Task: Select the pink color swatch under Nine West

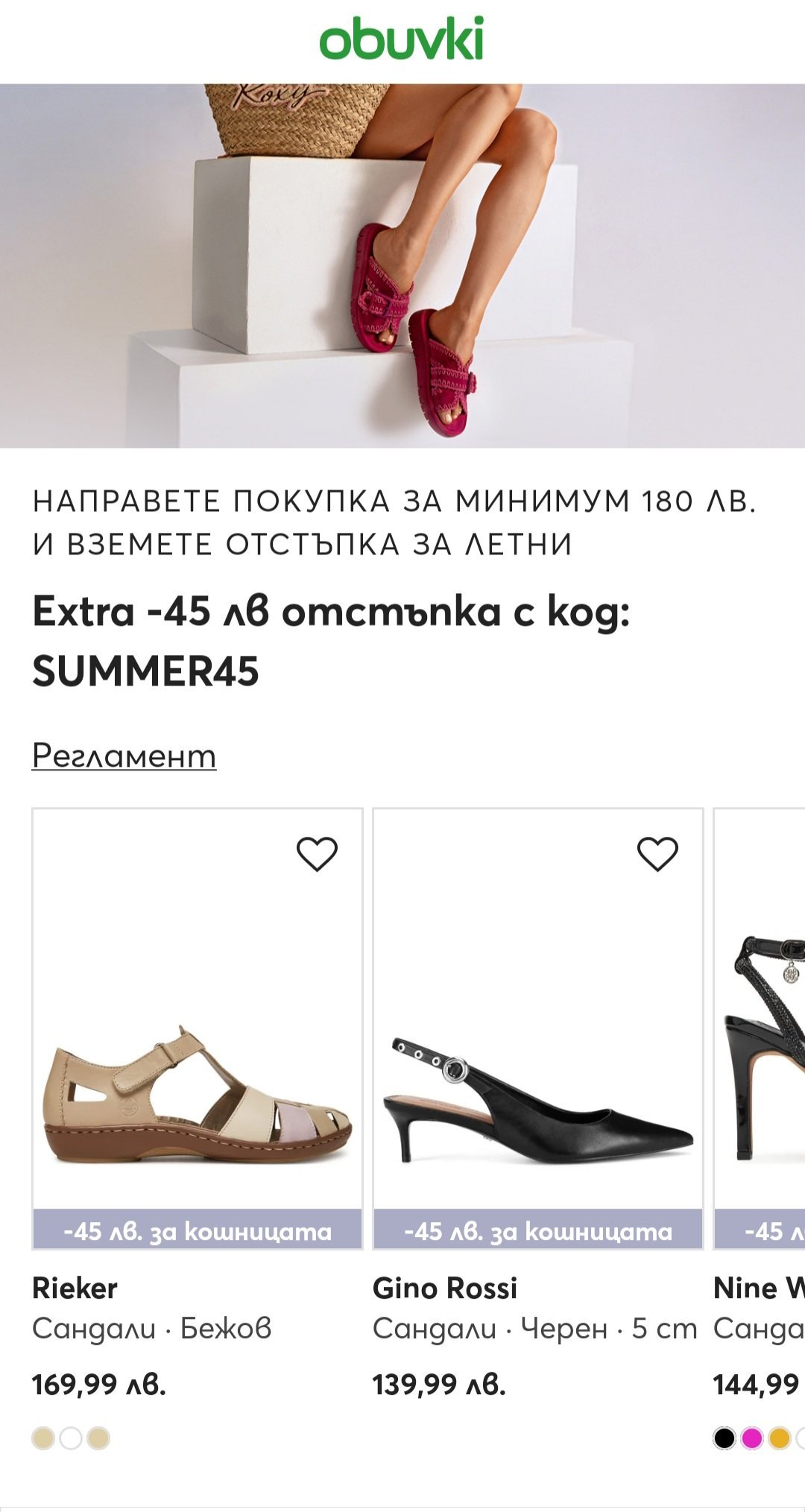Action: coord(752,1438)
